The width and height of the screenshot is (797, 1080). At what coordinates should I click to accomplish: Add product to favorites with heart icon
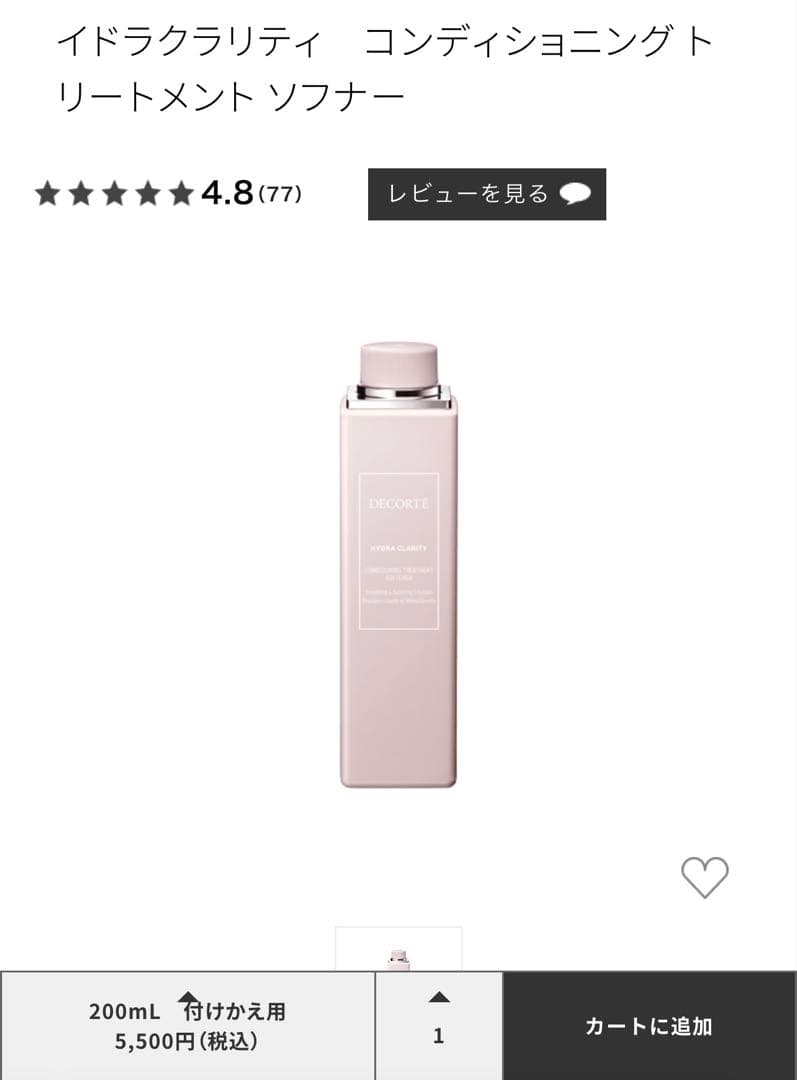704,878
